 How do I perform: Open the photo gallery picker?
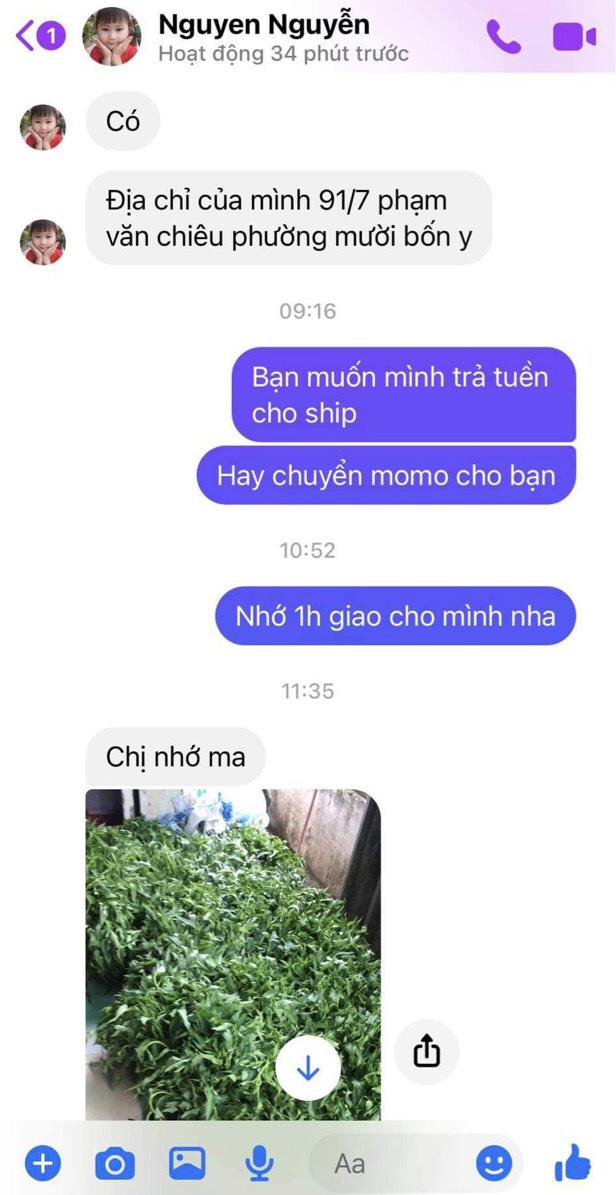coord(187,1163)
